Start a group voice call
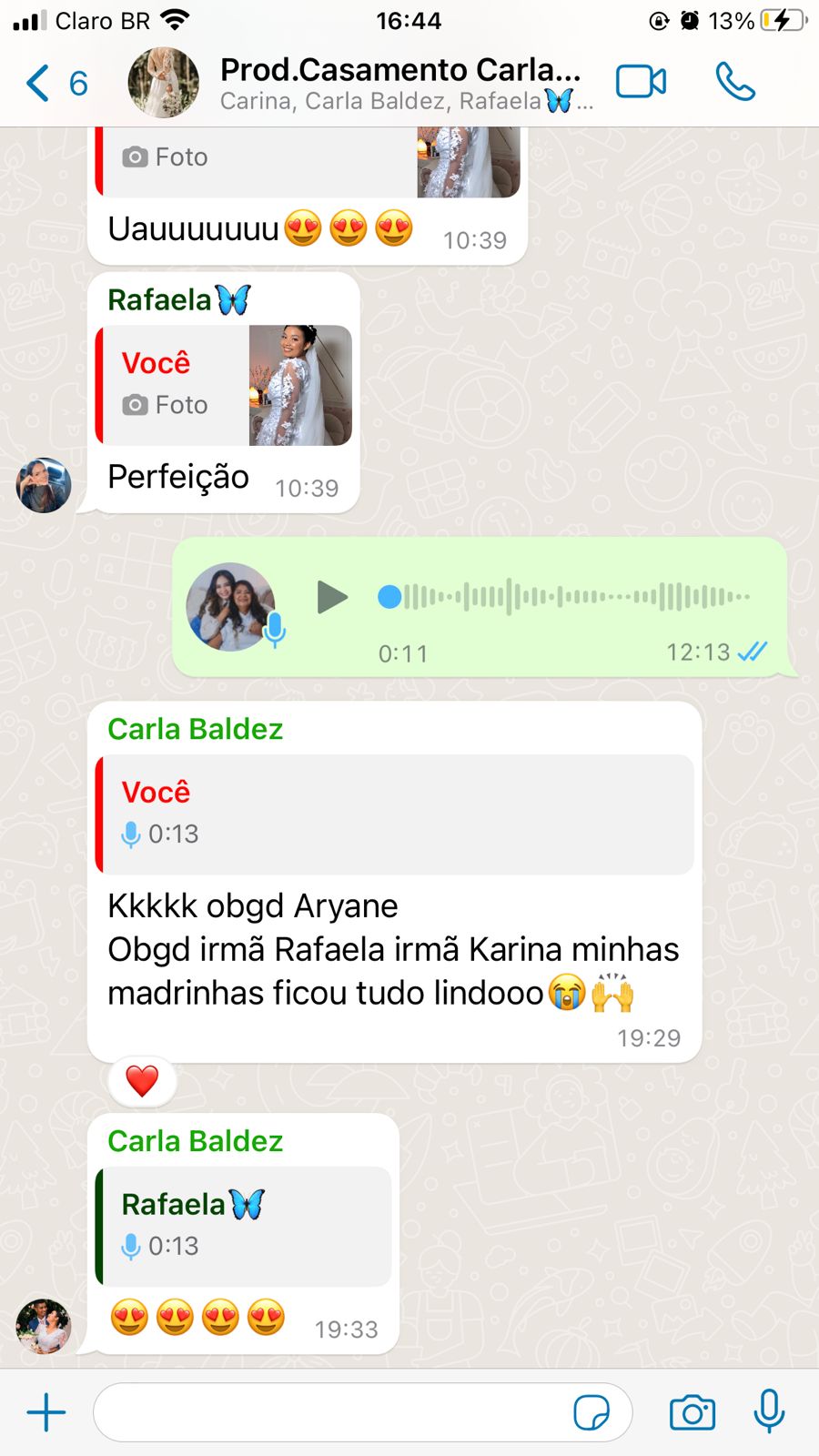This screenshot has width=819, height=1456. coord(735,82)
